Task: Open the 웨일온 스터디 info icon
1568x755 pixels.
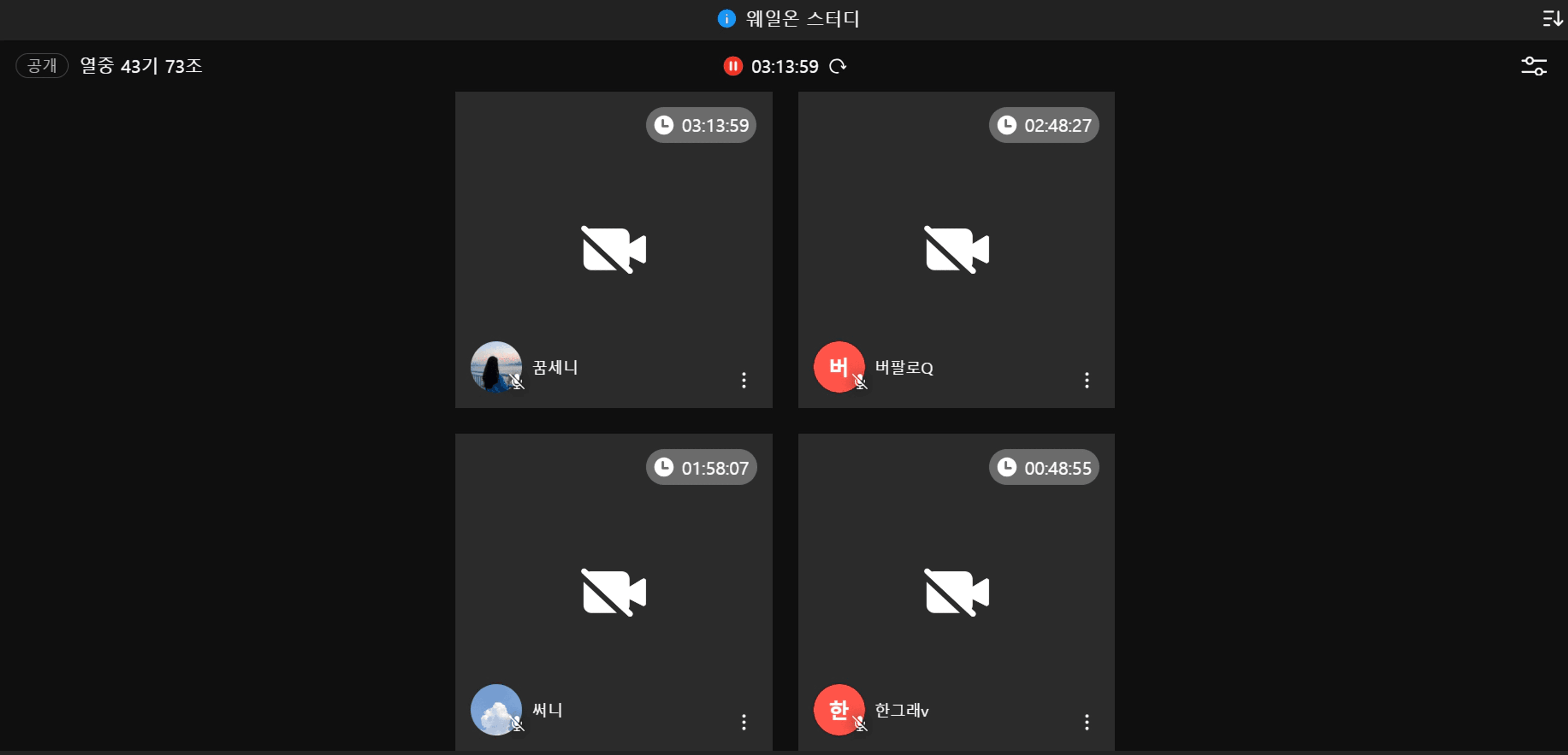Action: tap(726, 19)
